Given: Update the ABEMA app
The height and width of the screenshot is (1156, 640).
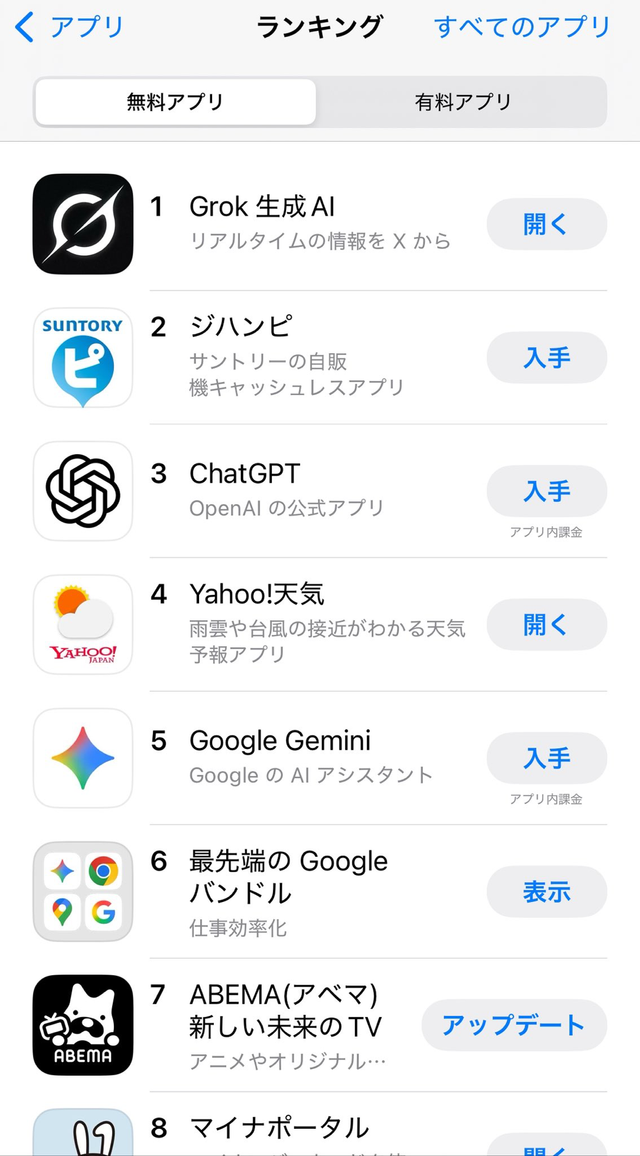Looking at the screenshot, I should tap(514, 1025).
